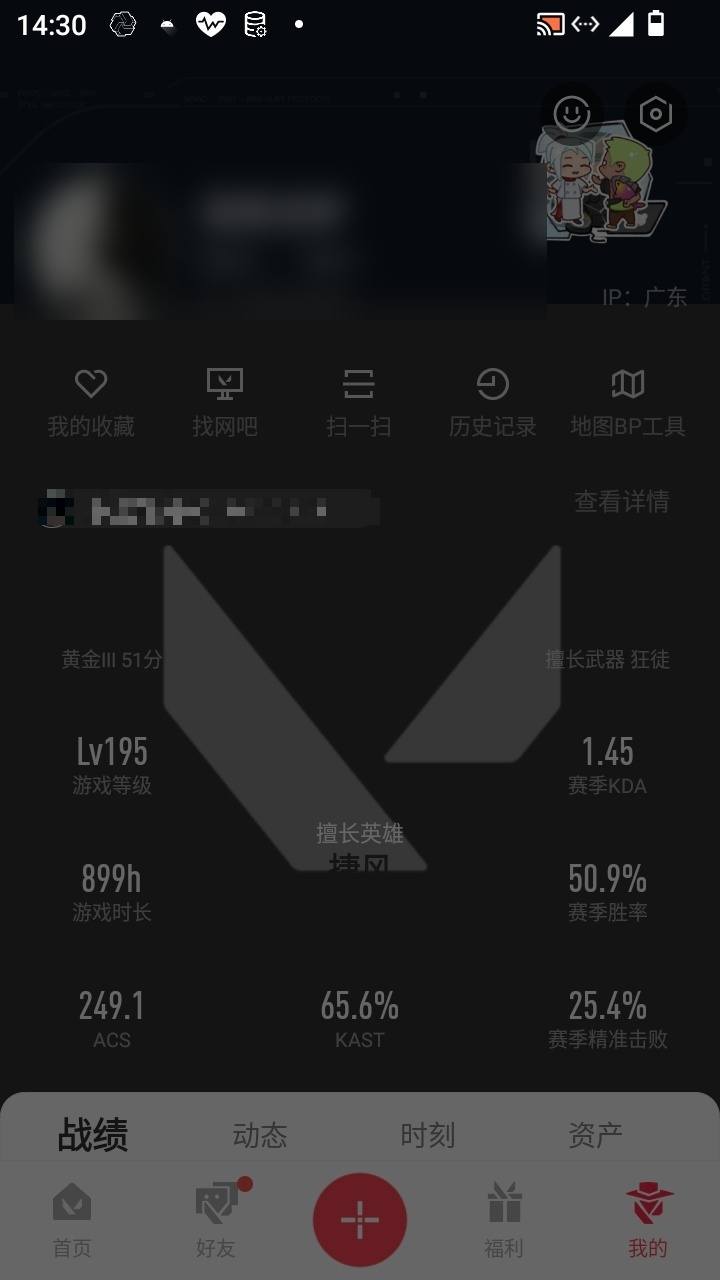Open 首页 home from bottom navigation
This screenshot has width=720, height=1280.
coord(71,1220)
